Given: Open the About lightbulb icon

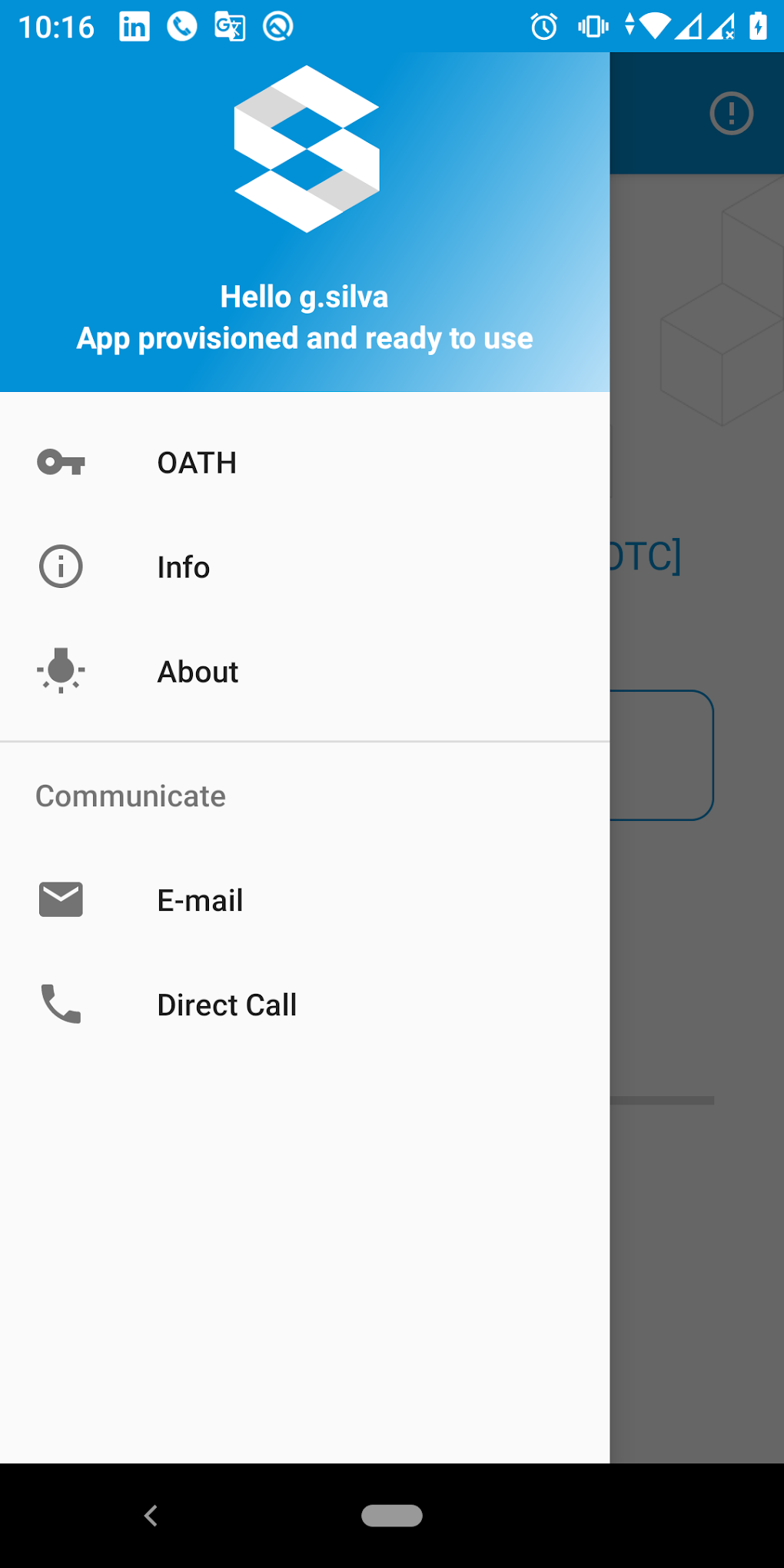Looking at the screenshot, I should pos(60,670).
